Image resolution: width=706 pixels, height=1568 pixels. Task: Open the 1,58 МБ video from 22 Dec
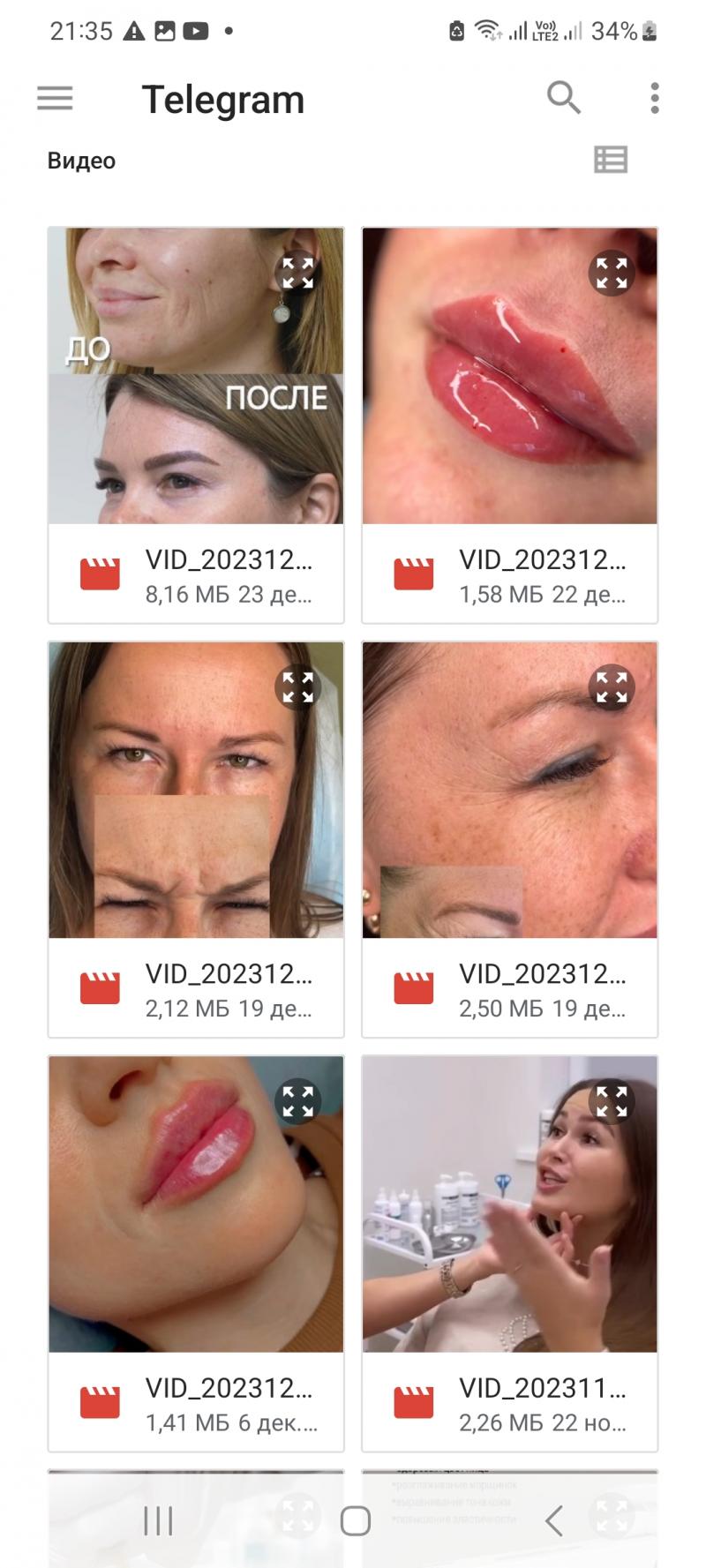[x=509, y=574]
